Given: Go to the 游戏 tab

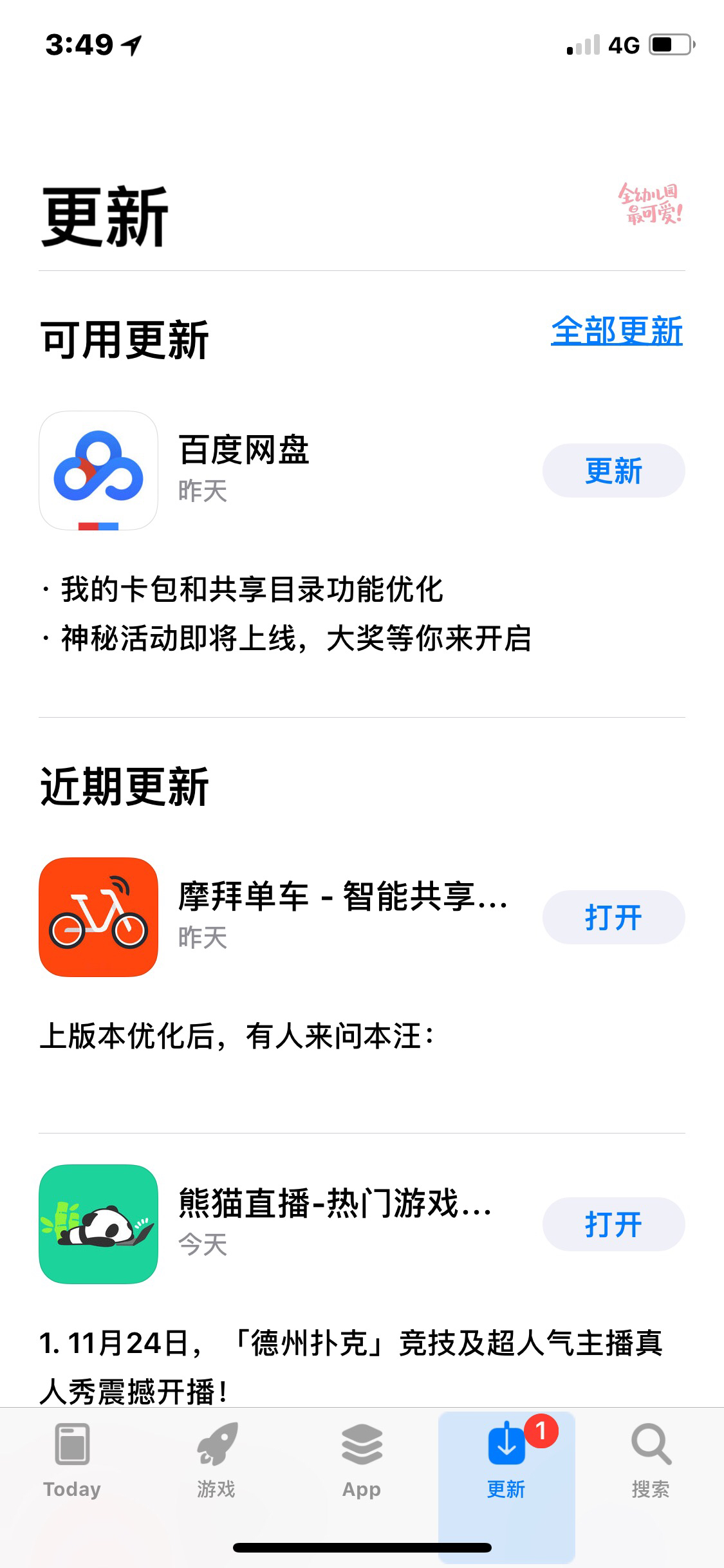Looking at the screenshot, I should (216, 1462).
